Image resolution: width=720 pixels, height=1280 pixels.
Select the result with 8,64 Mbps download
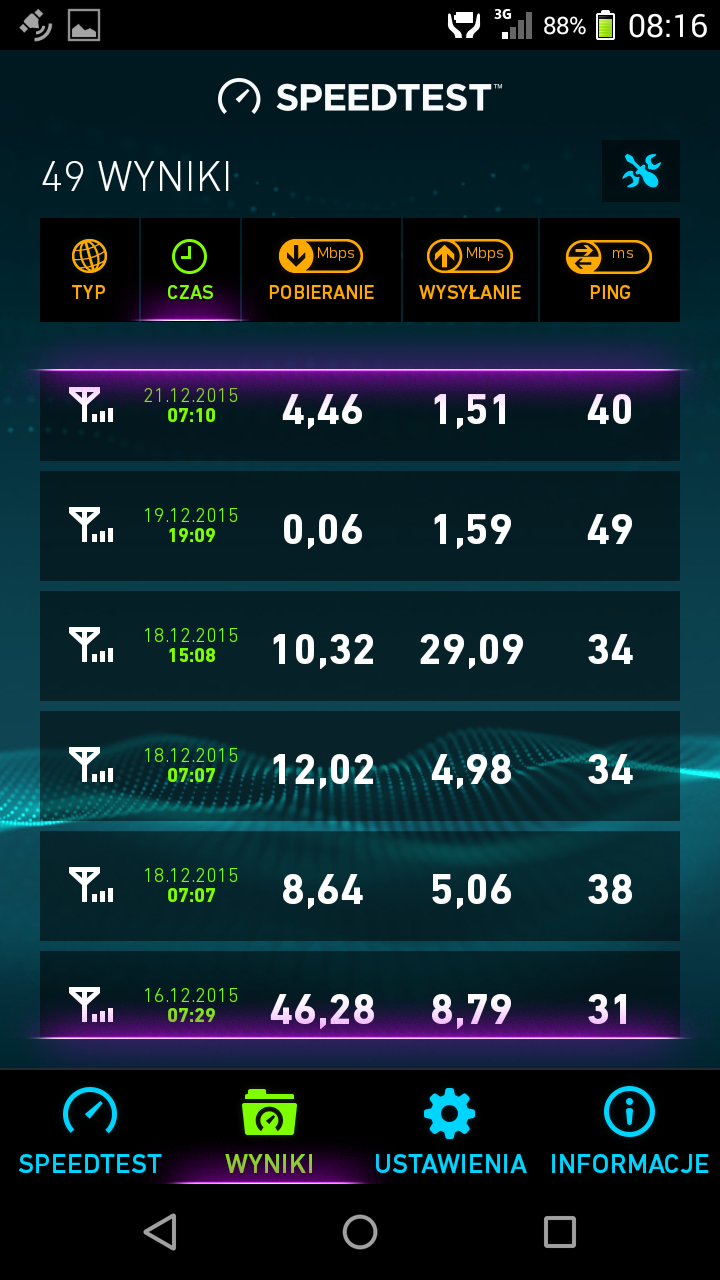360,886
